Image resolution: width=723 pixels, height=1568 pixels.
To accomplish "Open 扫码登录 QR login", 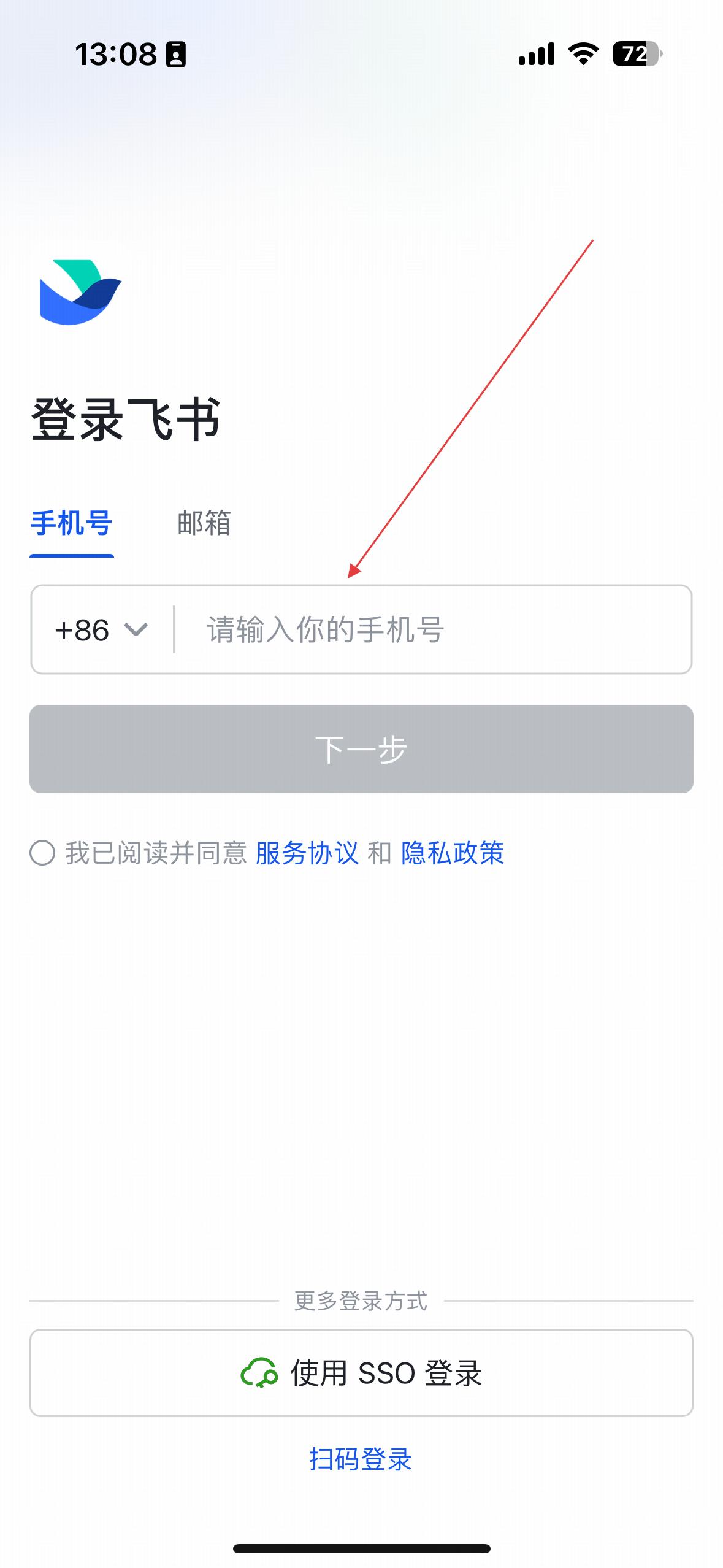I will pyautogui.click(x=361, y=1459).
